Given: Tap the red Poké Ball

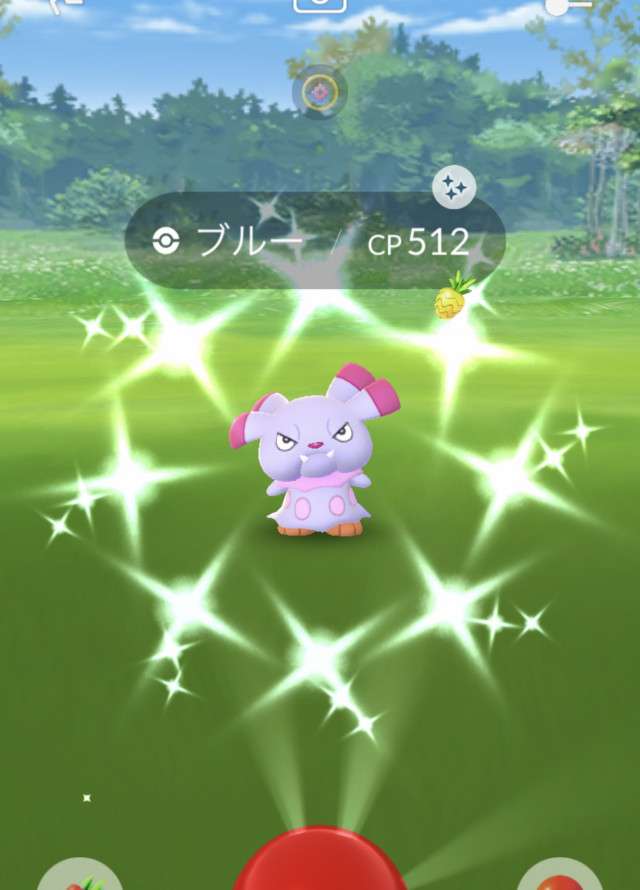Looking at the screenshot, I should (320, 862).
